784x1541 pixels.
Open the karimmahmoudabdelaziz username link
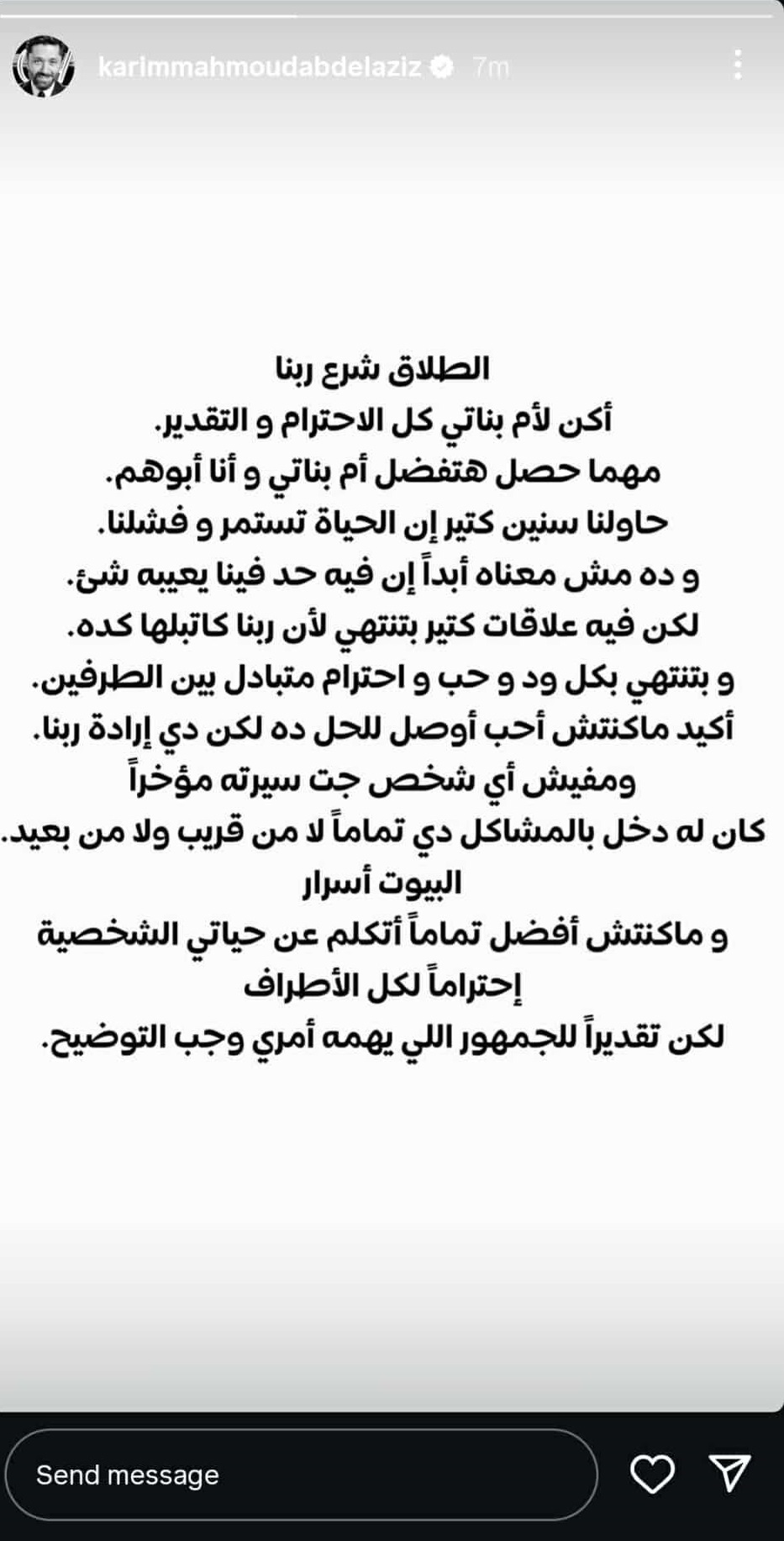(x=259, y=66)
